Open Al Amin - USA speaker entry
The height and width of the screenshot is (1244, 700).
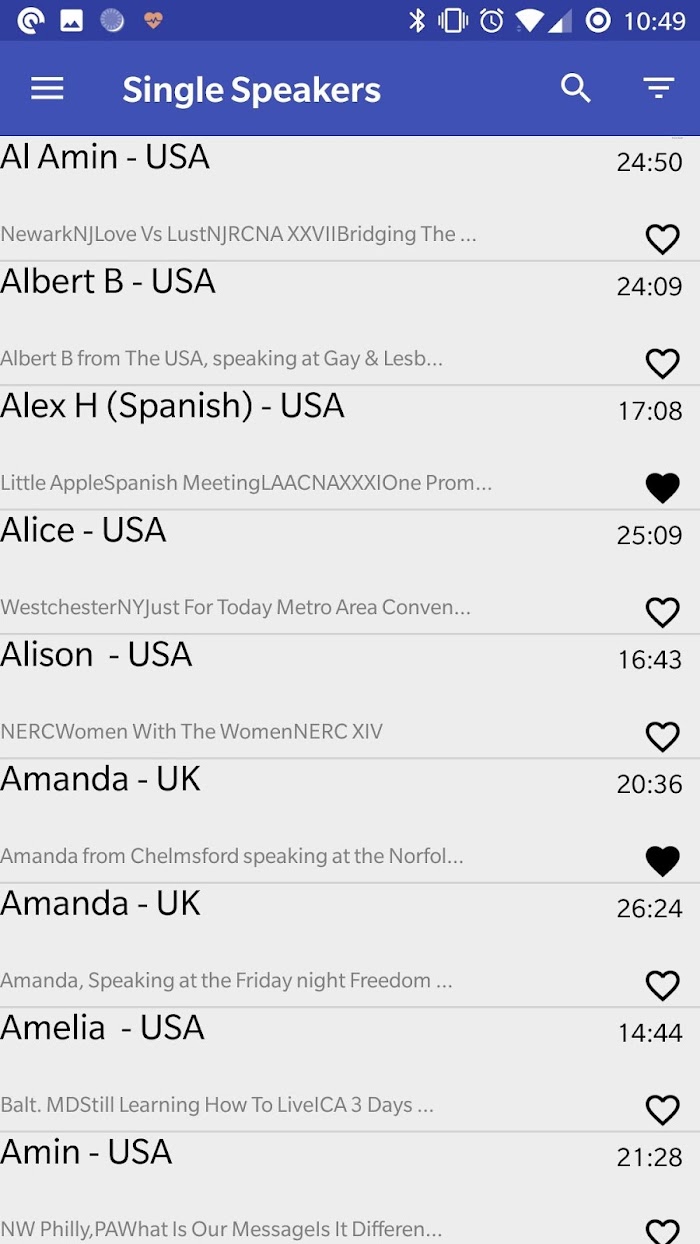point(350,198)
